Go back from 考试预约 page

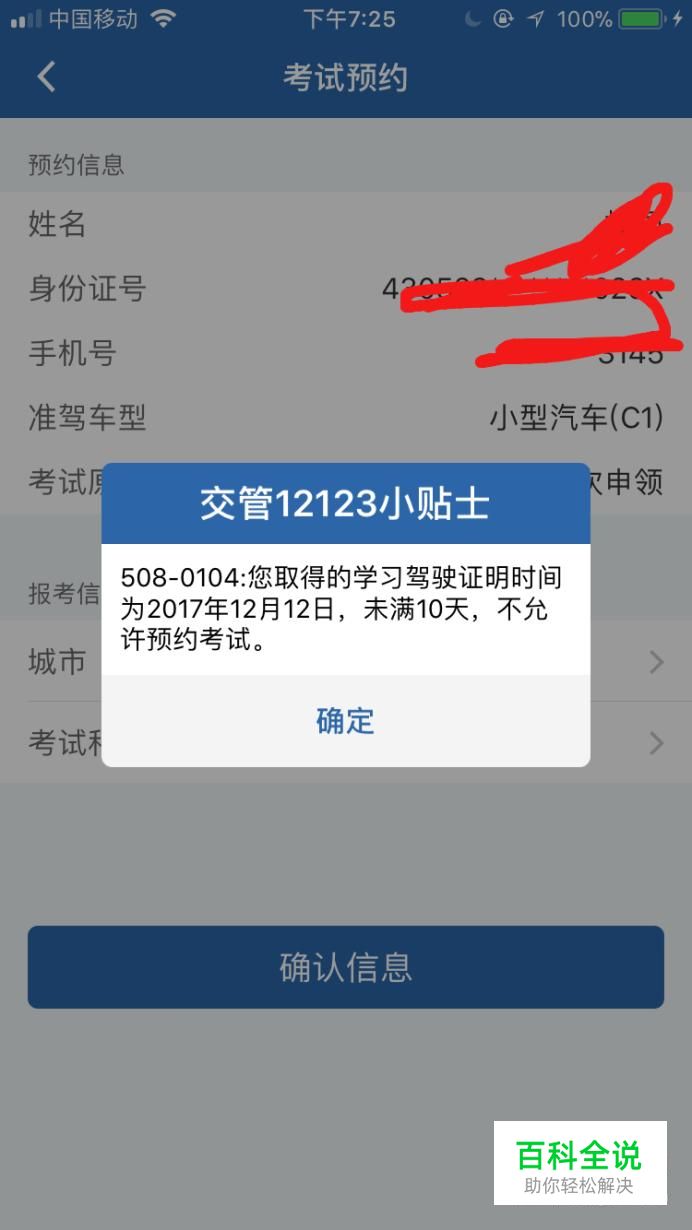(46, 77)
